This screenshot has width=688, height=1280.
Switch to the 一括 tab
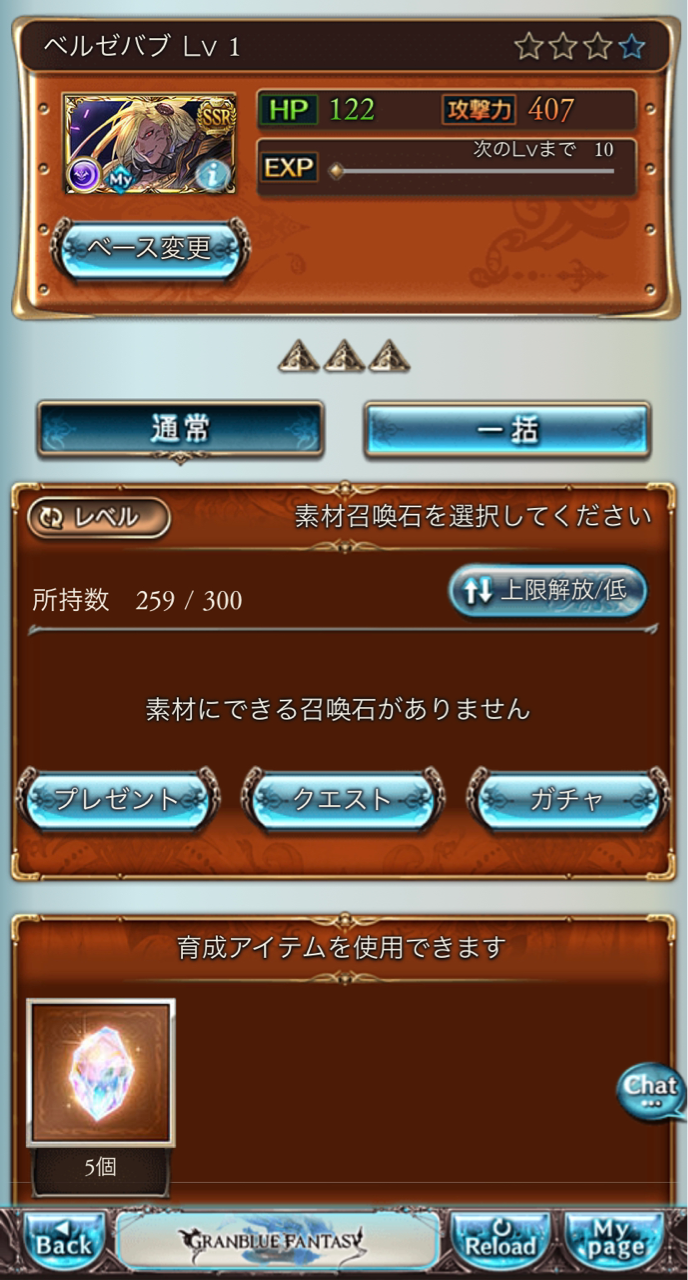point(507,430)
